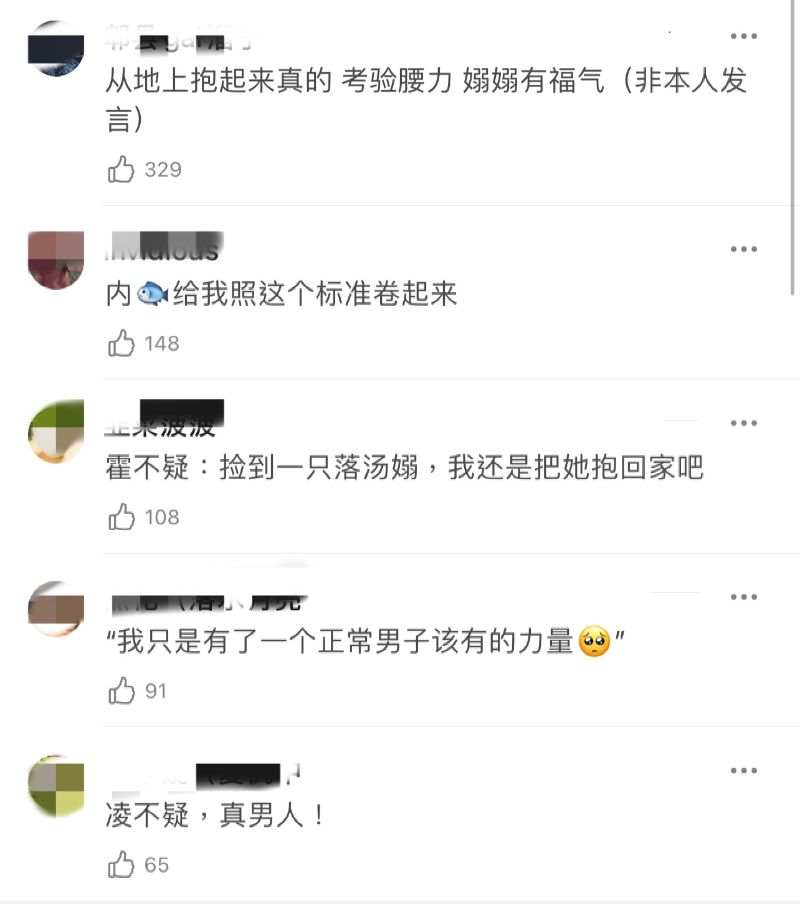Open more options for the 给我照这个标准卷起来 comment

coord(743,249)
